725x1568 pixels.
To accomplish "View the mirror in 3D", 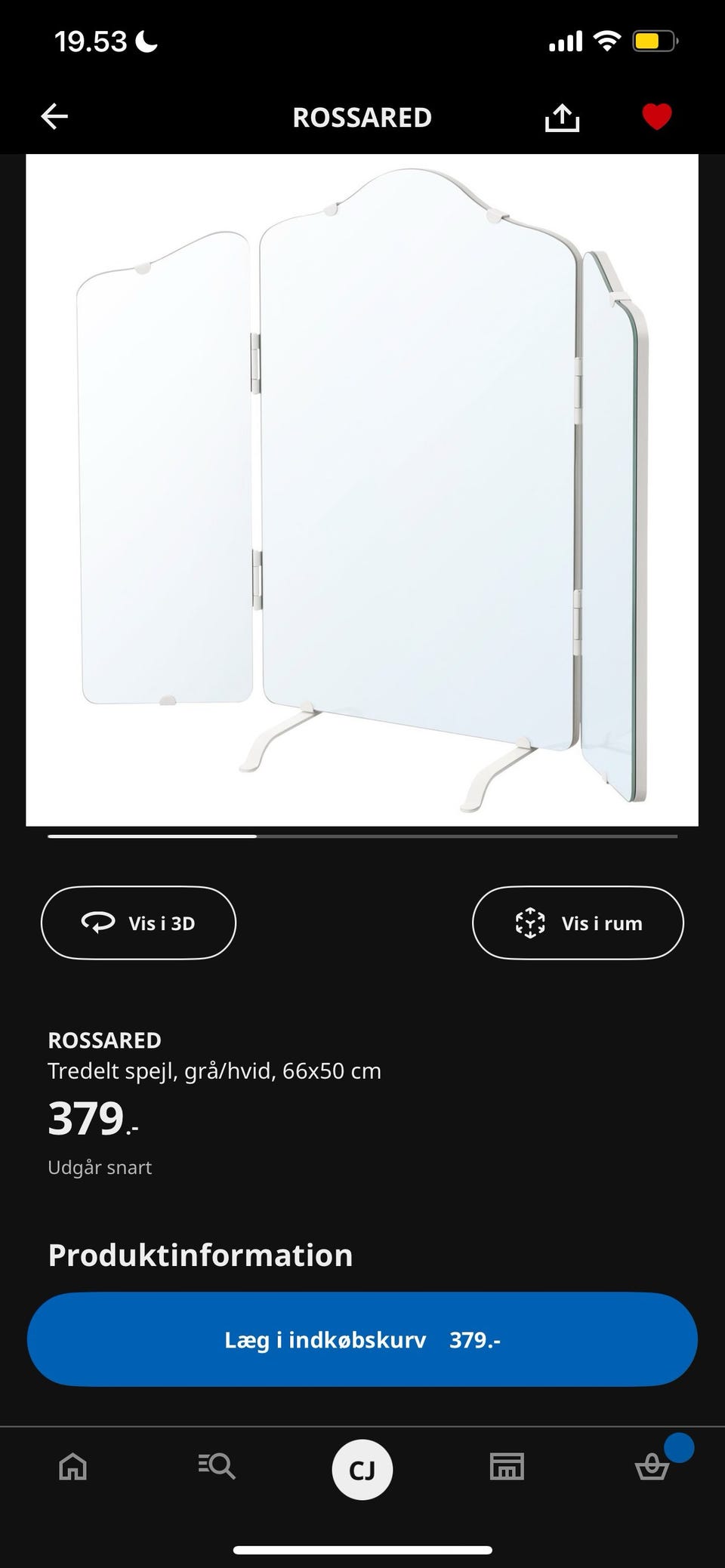I will [x=138, y=923].
